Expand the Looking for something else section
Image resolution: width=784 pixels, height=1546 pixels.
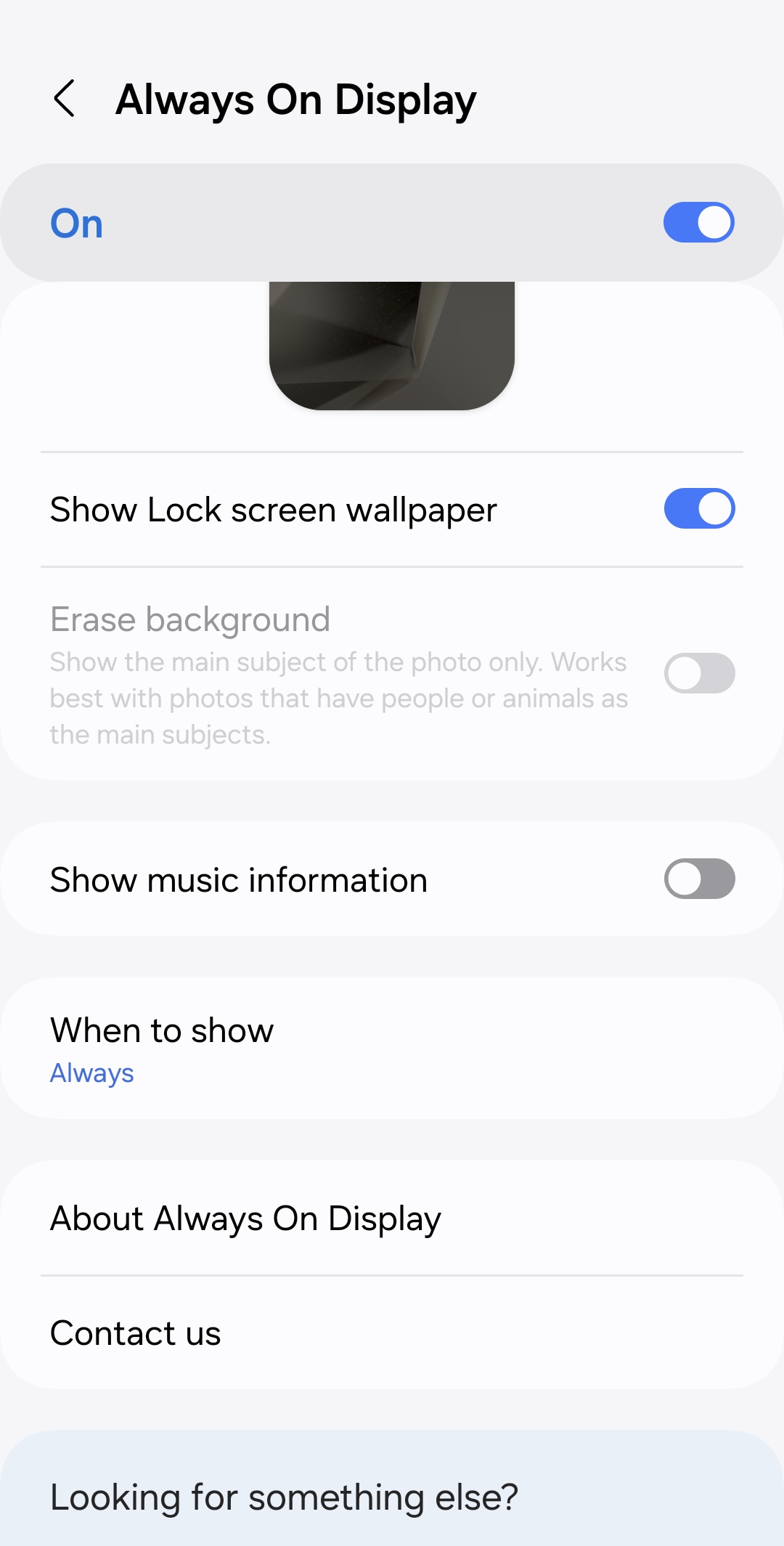[x=284, y=1496]
